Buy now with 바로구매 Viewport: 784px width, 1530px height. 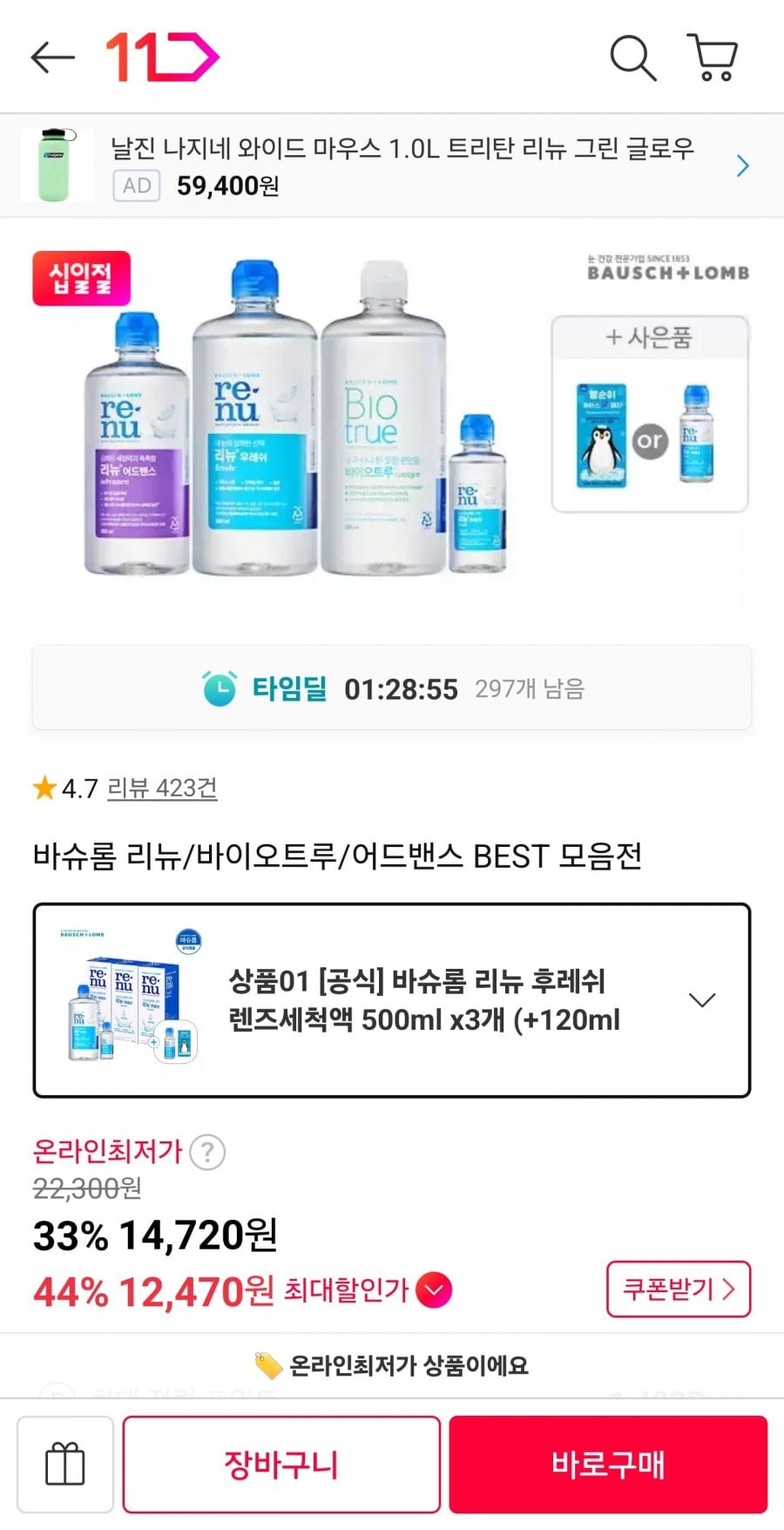click(x=608, y=1465)
